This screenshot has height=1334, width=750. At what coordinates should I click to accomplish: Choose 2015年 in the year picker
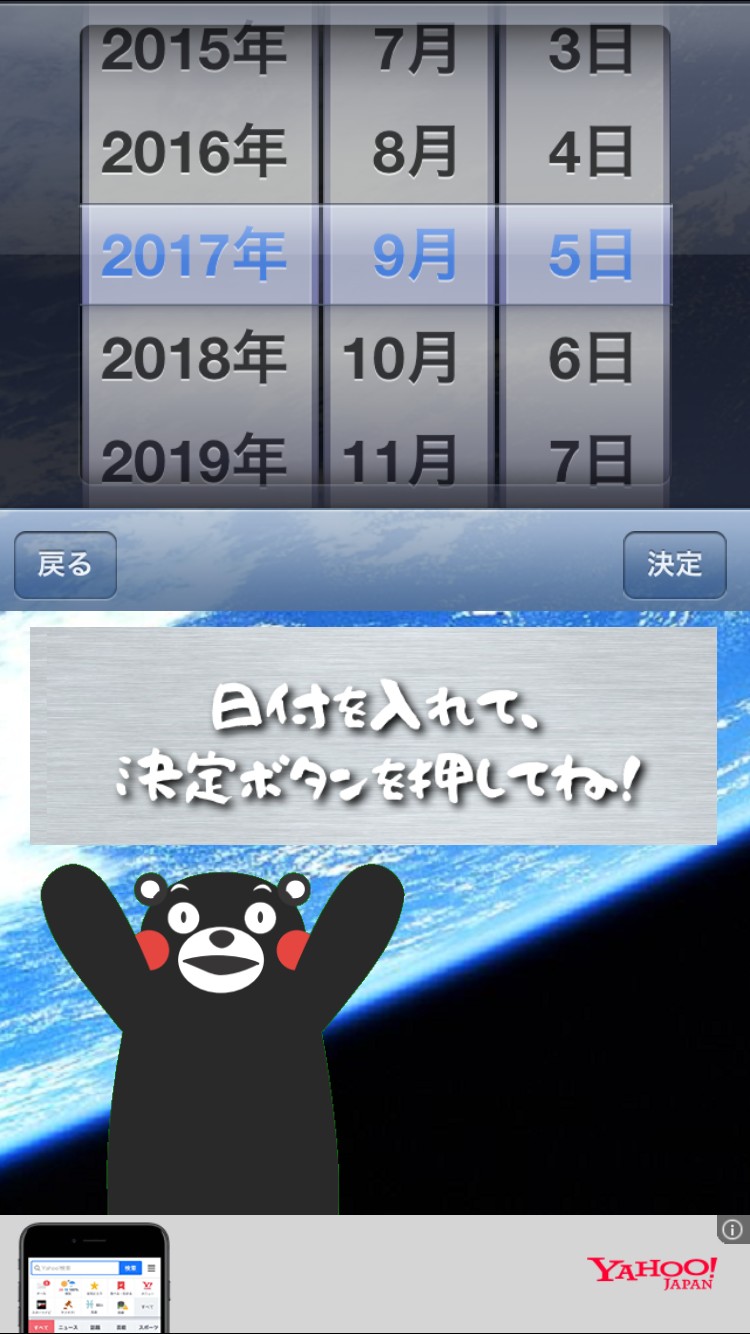click(x=194, y=52)
